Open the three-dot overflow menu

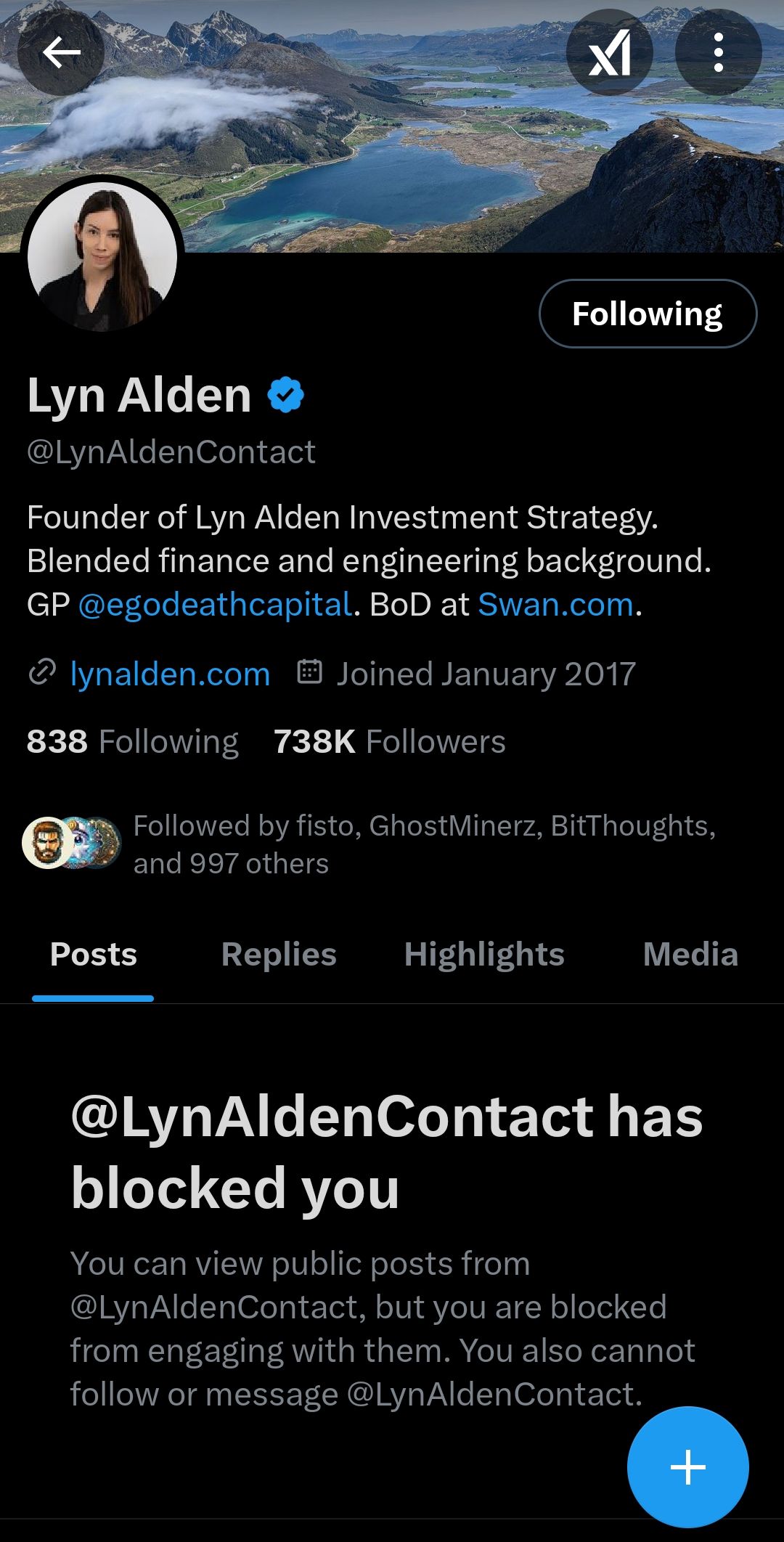[718, 52]
